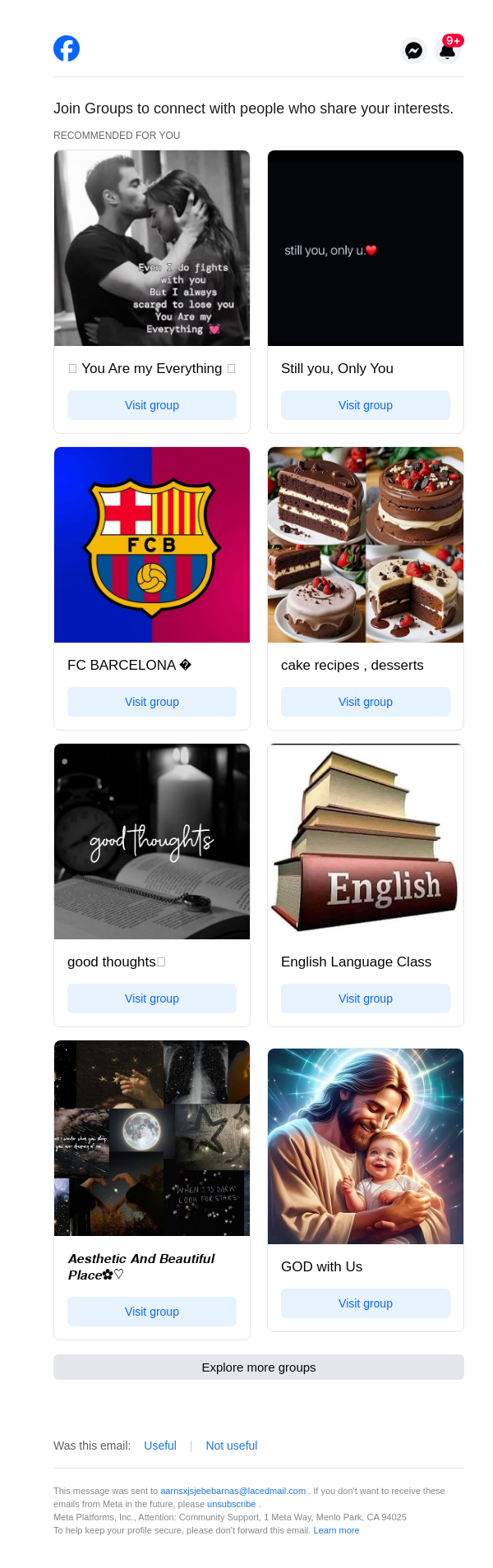Screen dimensions: 493x1568
Task: Visit the You Are my Everything group
Action: click(152, 405)
